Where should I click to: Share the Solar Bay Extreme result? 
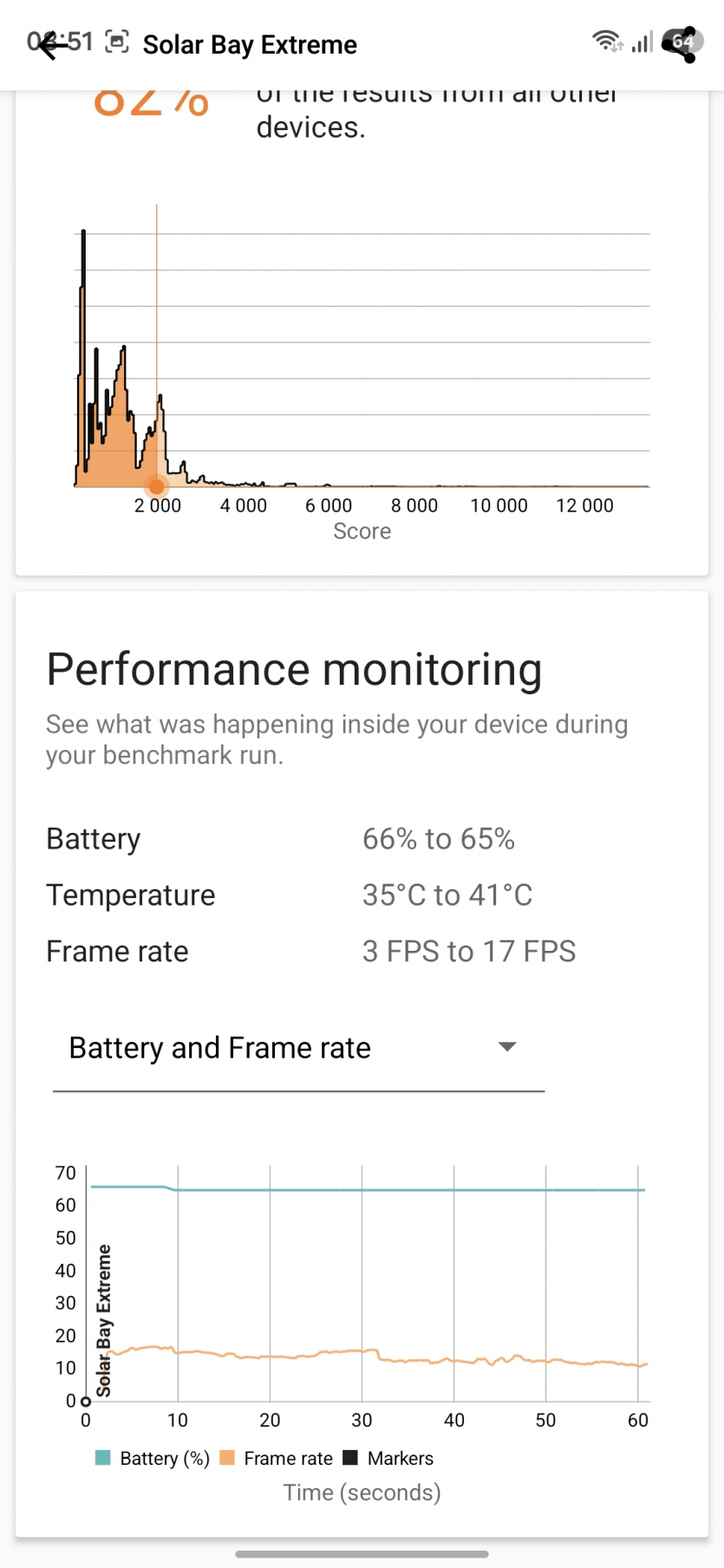(681, 45)
